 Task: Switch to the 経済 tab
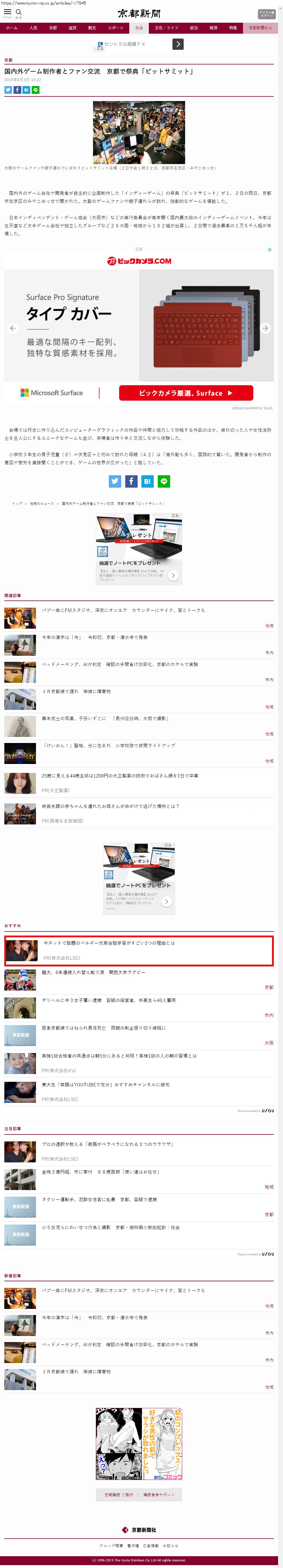point(213,28)
